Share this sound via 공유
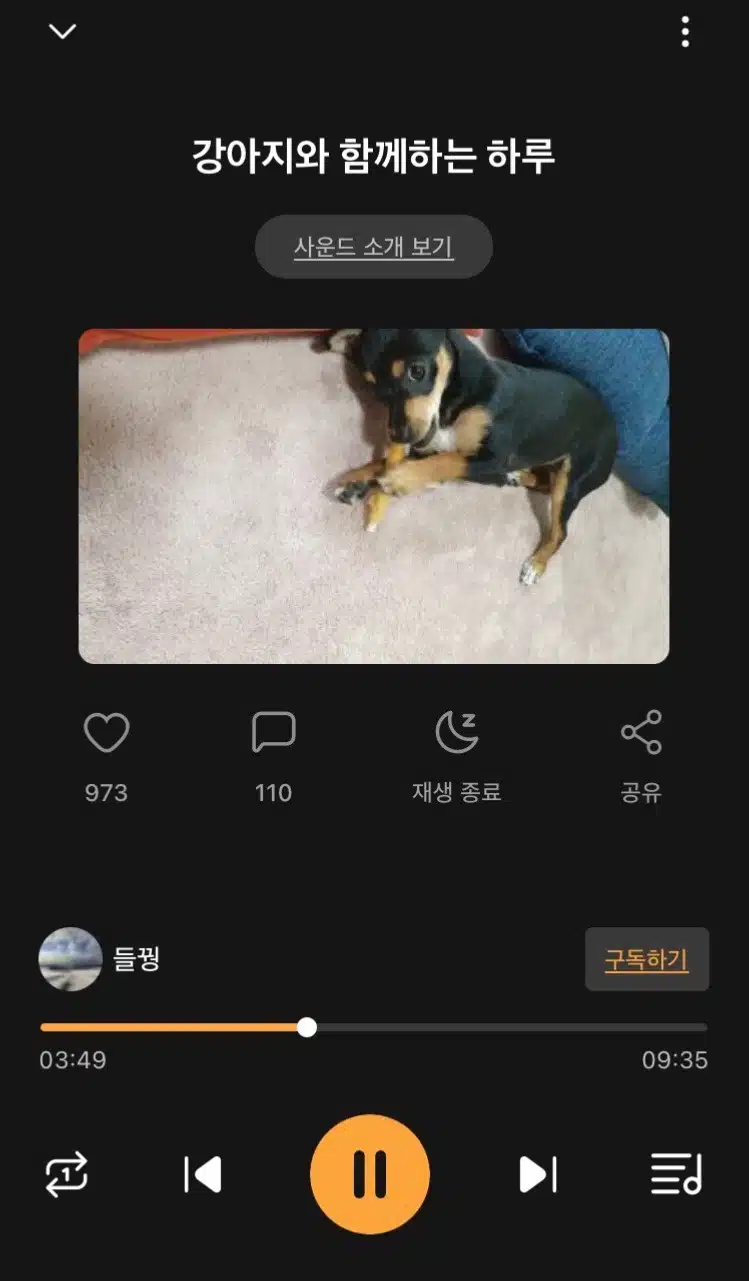Image resolution: width=749 pixels, height=1281 pixels. (x=641, y=733)
